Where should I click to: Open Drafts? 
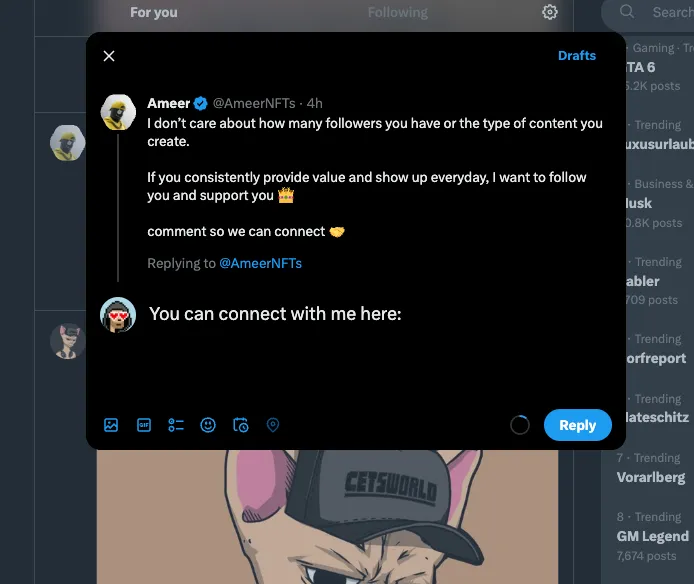coord(576,56)
